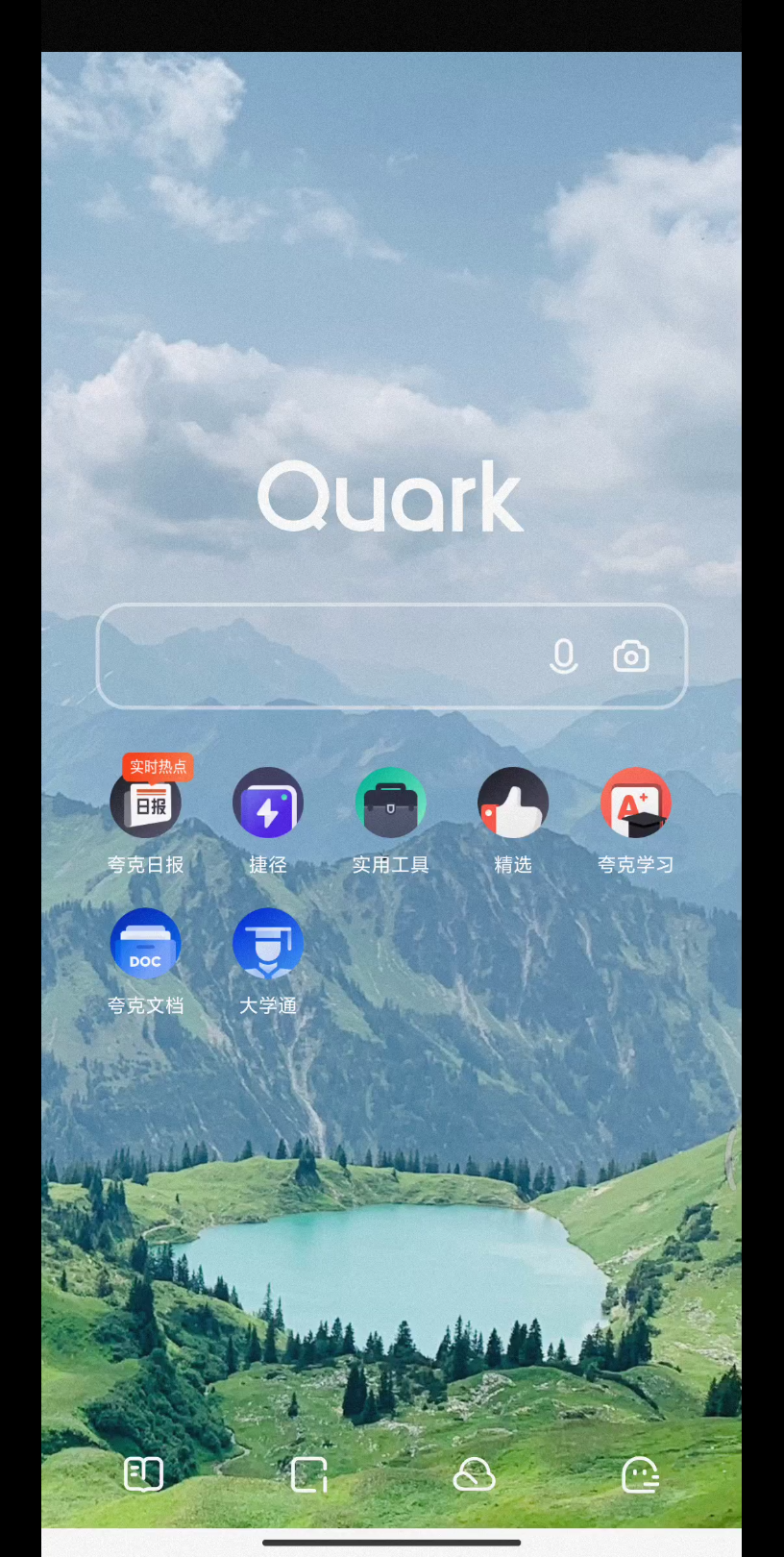Open the tabs window manager icon
This screenshot has height=1557, width=784.
309,1474
